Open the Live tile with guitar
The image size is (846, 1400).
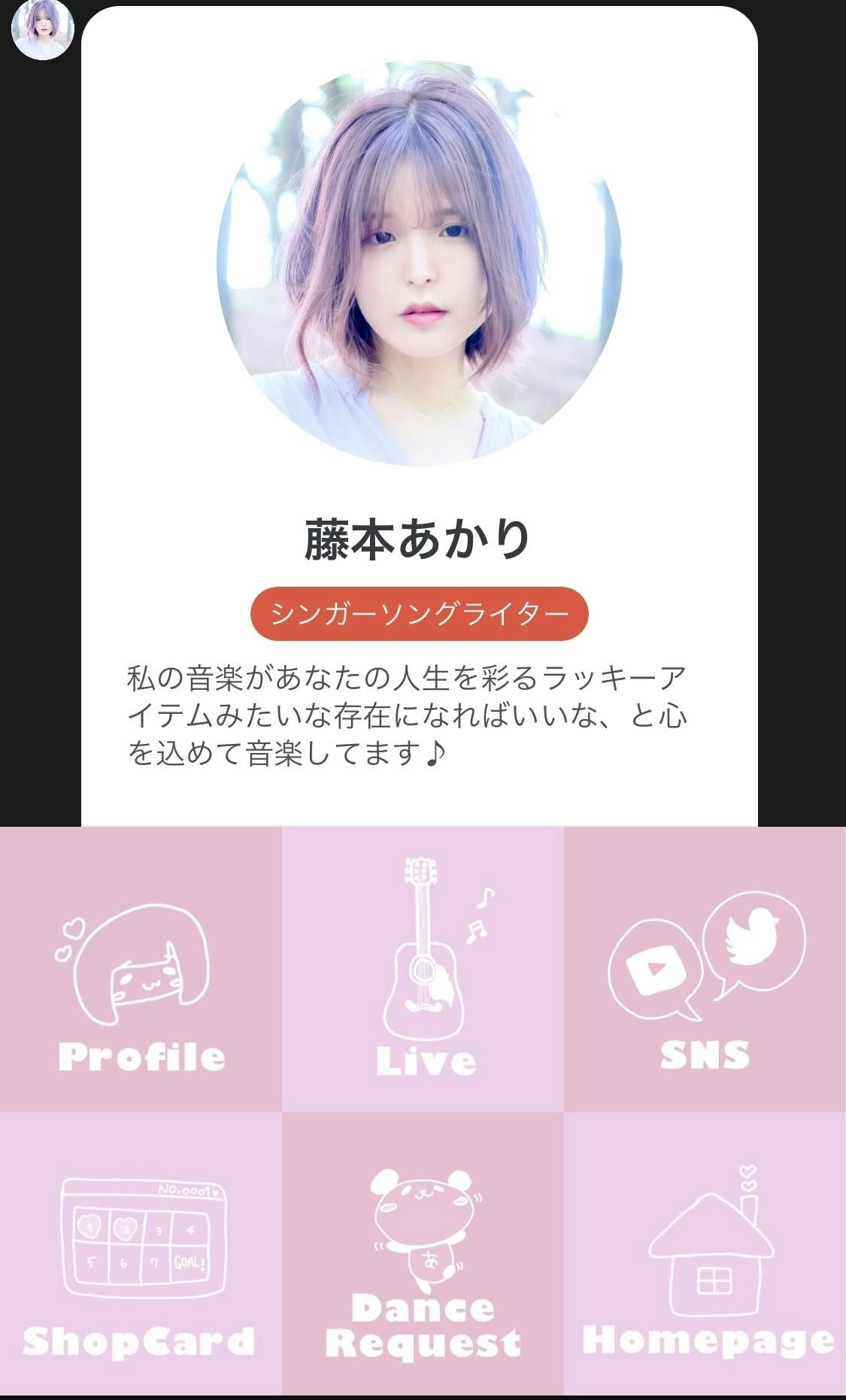click(x=423, y=969)
